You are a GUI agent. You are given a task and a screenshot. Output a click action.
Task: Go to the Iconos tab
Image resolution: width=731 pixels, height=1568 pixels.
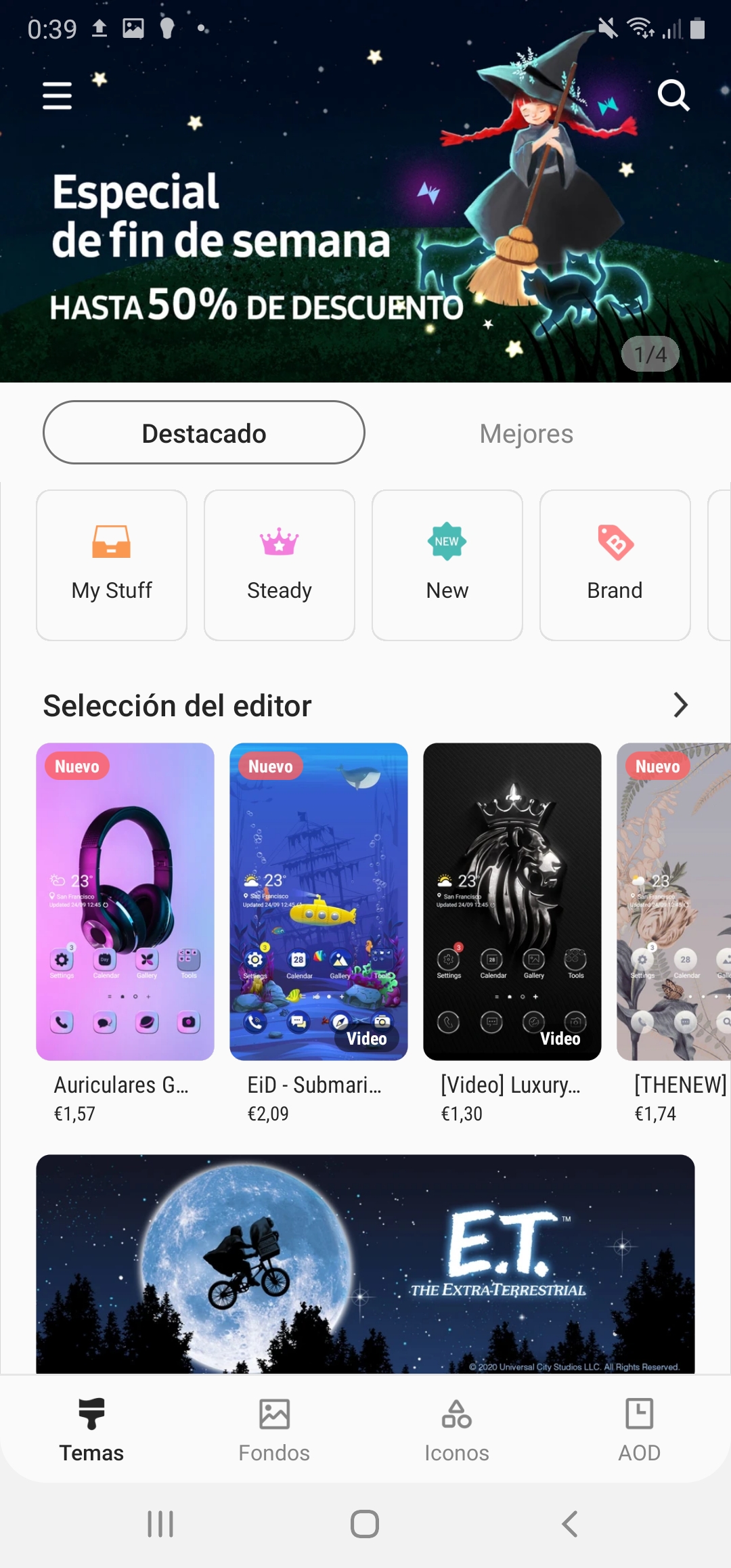pos(457,1430)
